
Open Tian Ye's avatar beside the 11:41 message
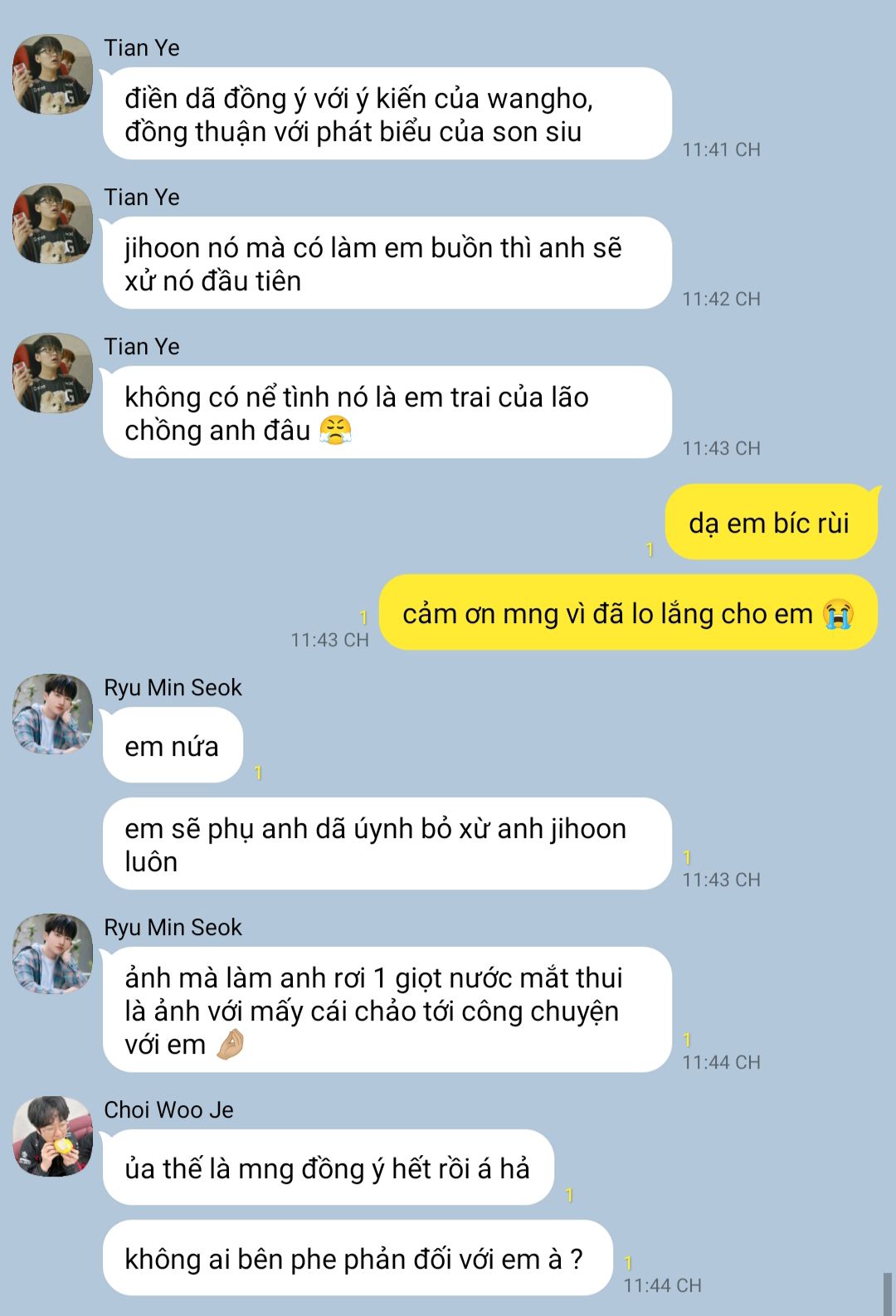pyautogui.click(x=52, y=75)
